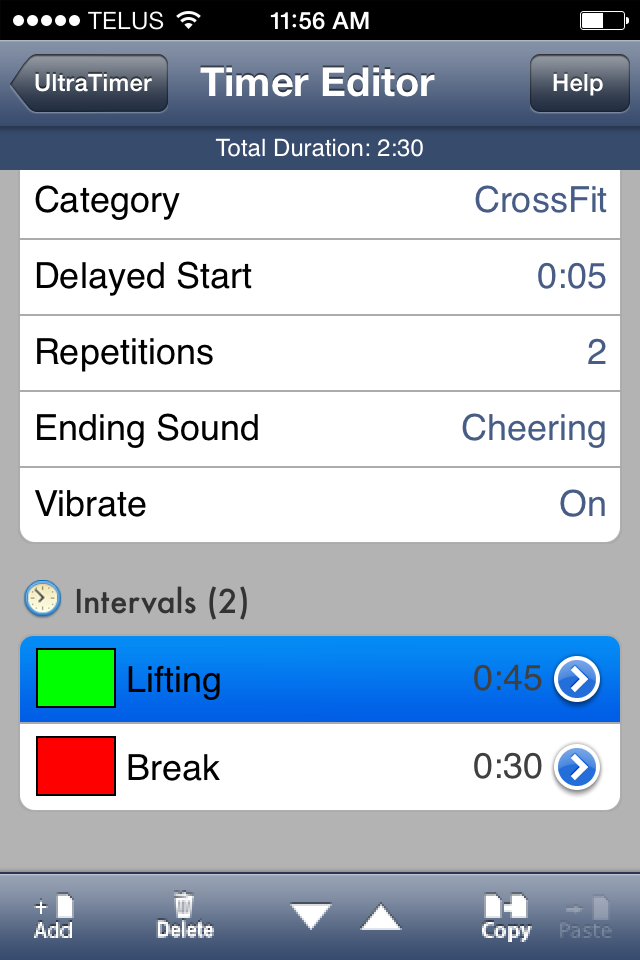The width and height of the screenshot is (640, 960).
Task: Open details for the Lifting interval
Action: tap(577, 680)
